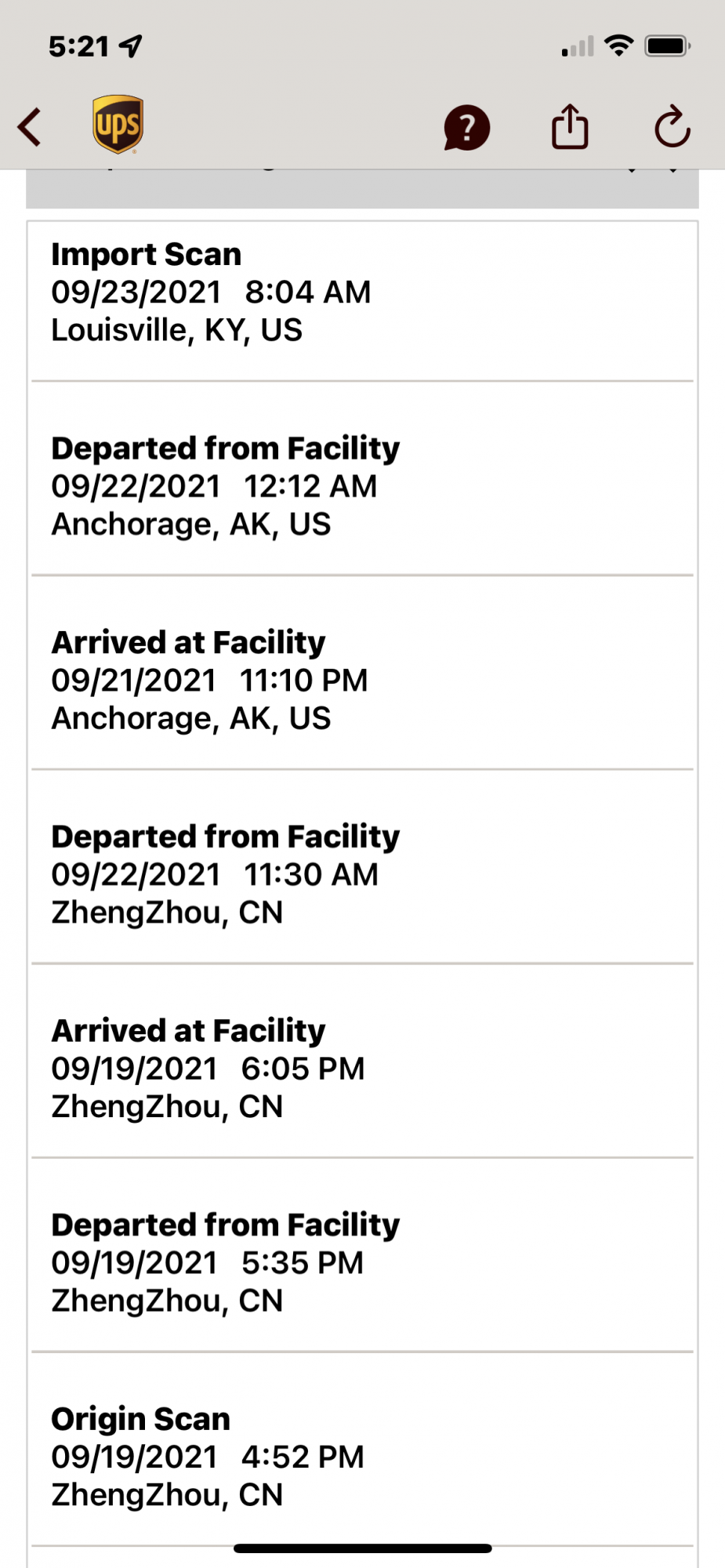Go back using the top-left arrow

tap(30, 127)
